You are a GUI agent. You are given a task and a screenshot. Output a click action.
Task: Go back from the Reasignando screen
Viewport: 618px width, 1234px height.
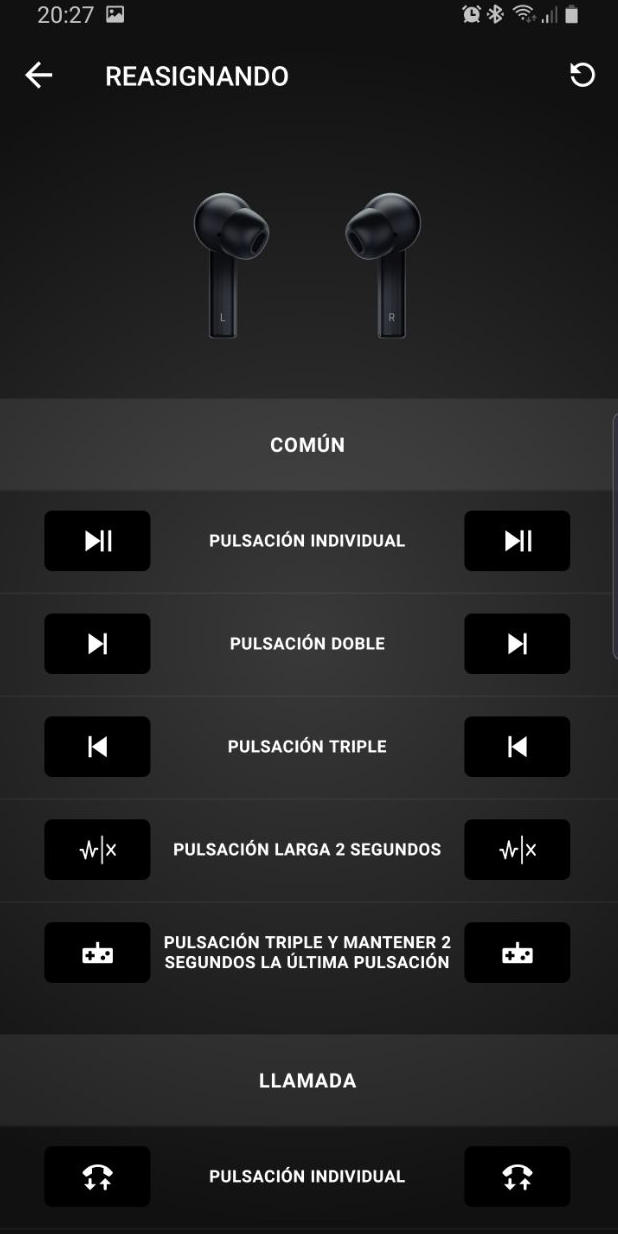(x=38, y=76)
